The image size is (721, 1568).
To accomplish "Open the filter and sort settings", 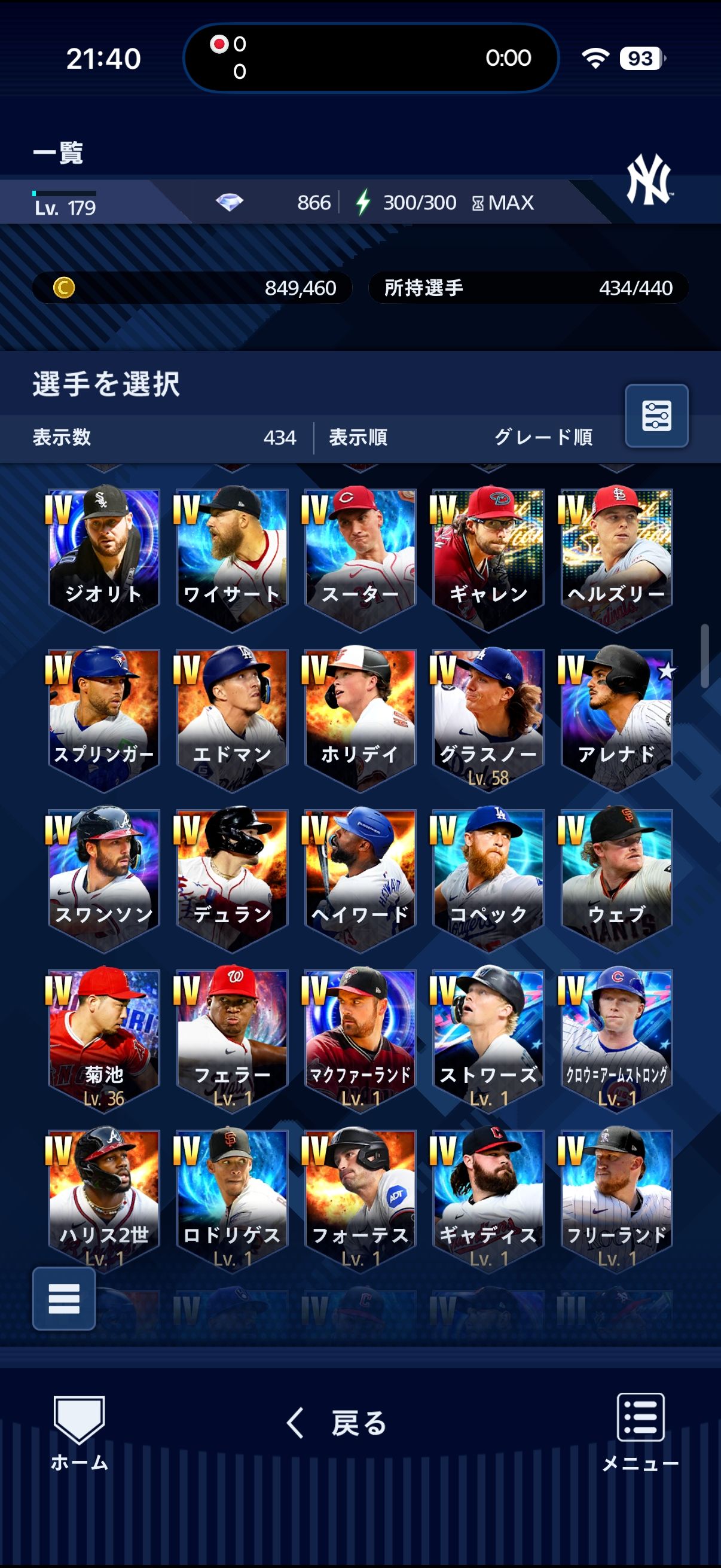I will 656,416.
